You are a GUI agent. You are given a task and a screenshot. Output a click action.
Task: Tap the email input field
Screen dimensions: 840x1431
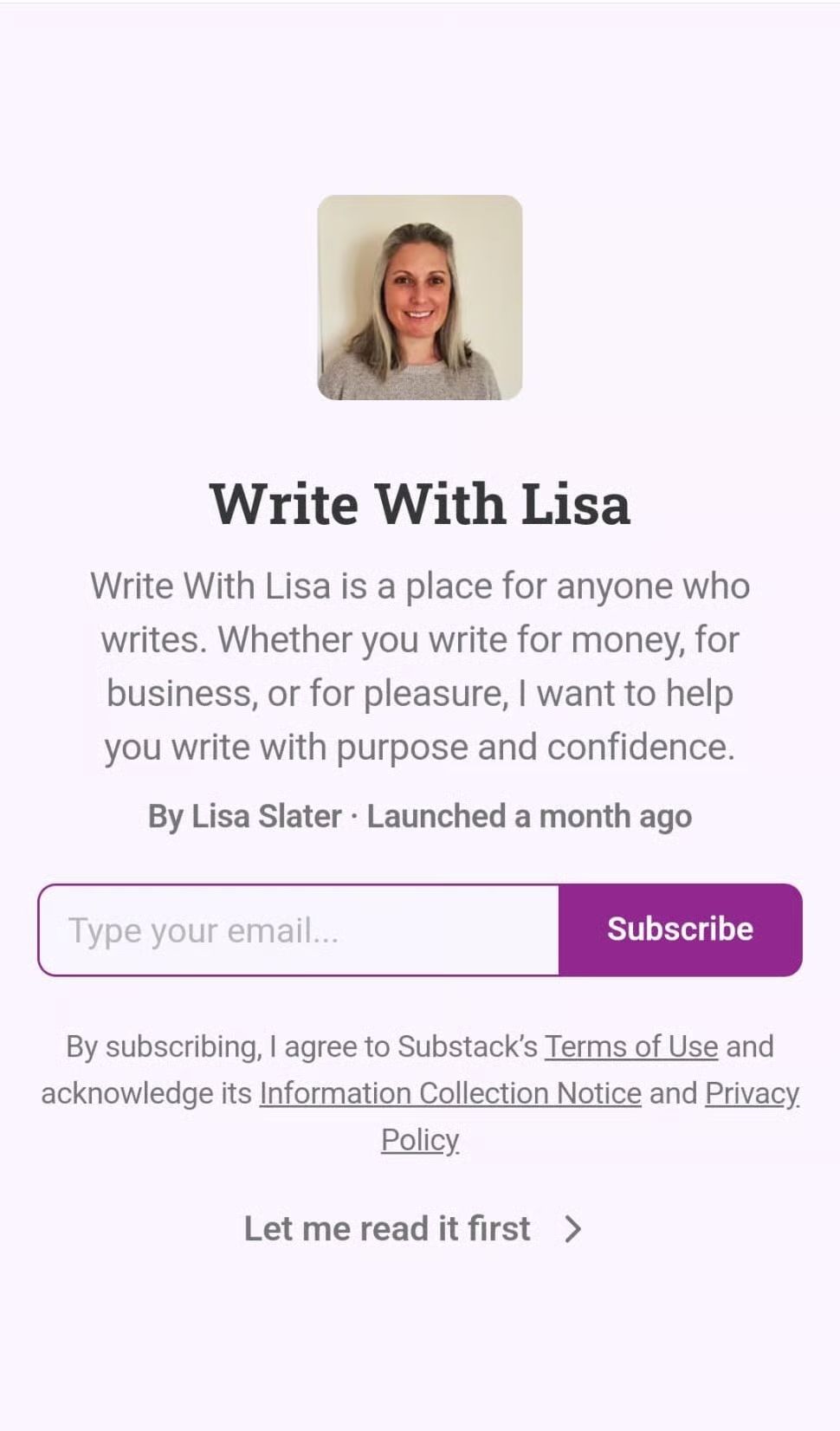(x=299, y=930)
